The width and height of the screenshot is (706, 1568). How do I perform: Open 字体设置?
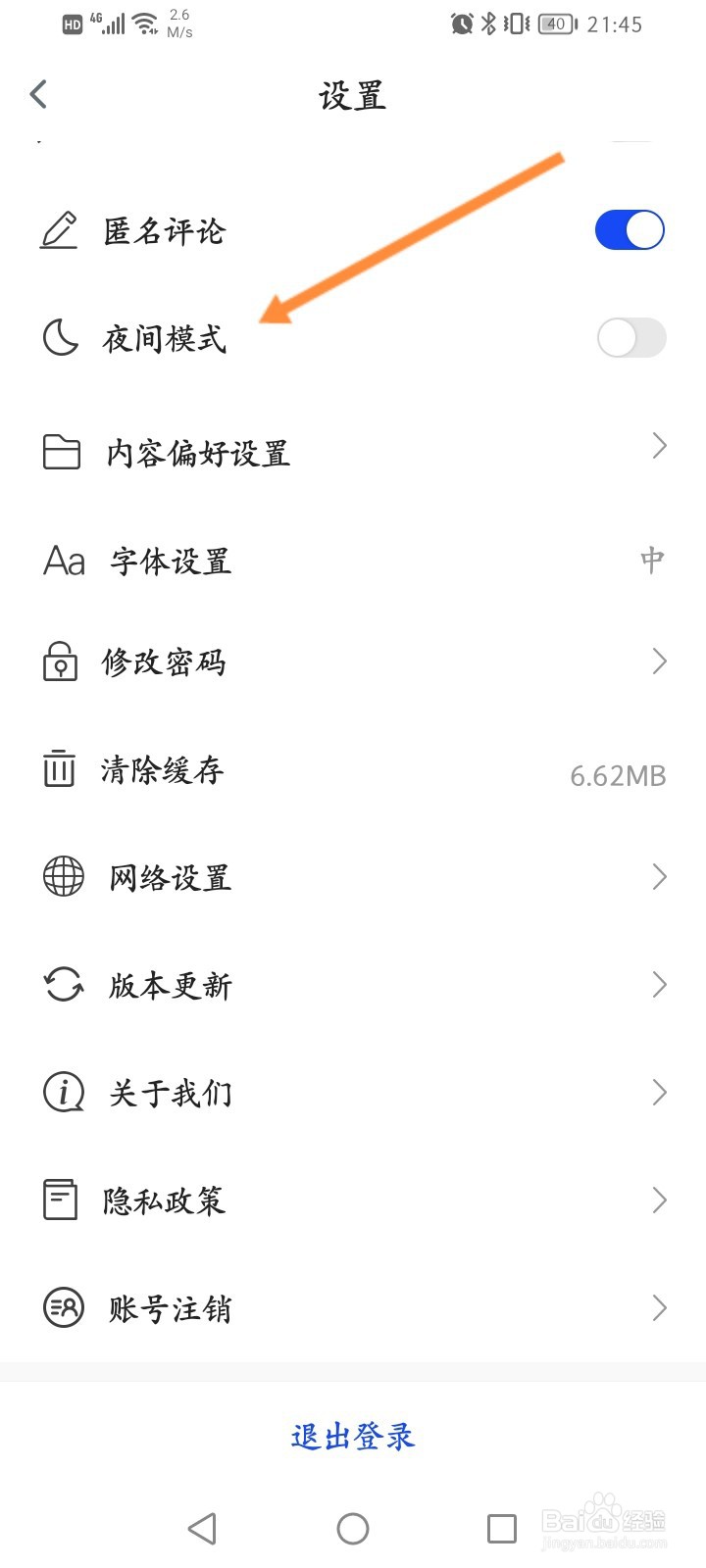tap(353, 561)
